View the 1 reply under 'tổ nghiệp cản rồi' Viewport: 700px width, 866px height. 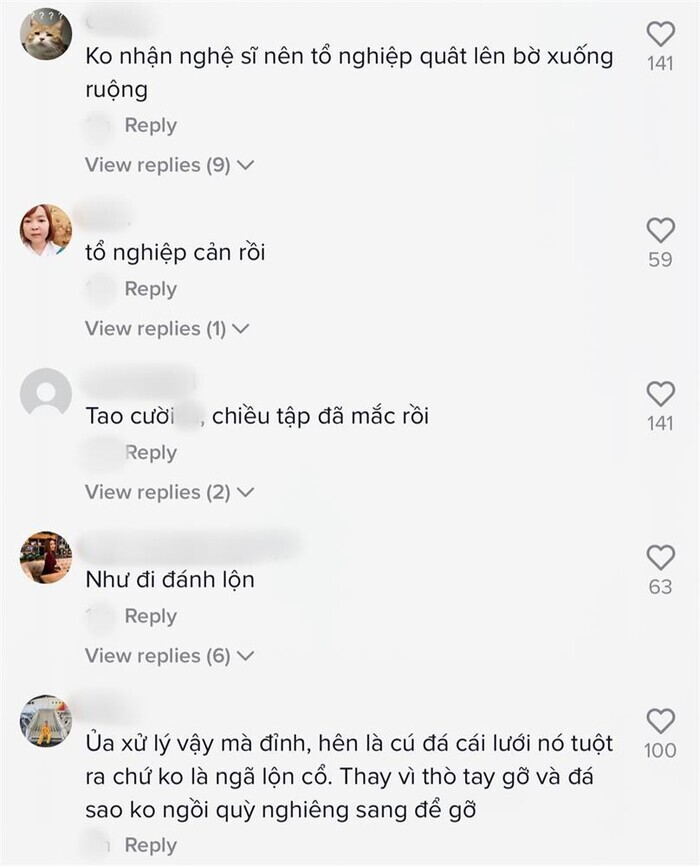point(166,328)
